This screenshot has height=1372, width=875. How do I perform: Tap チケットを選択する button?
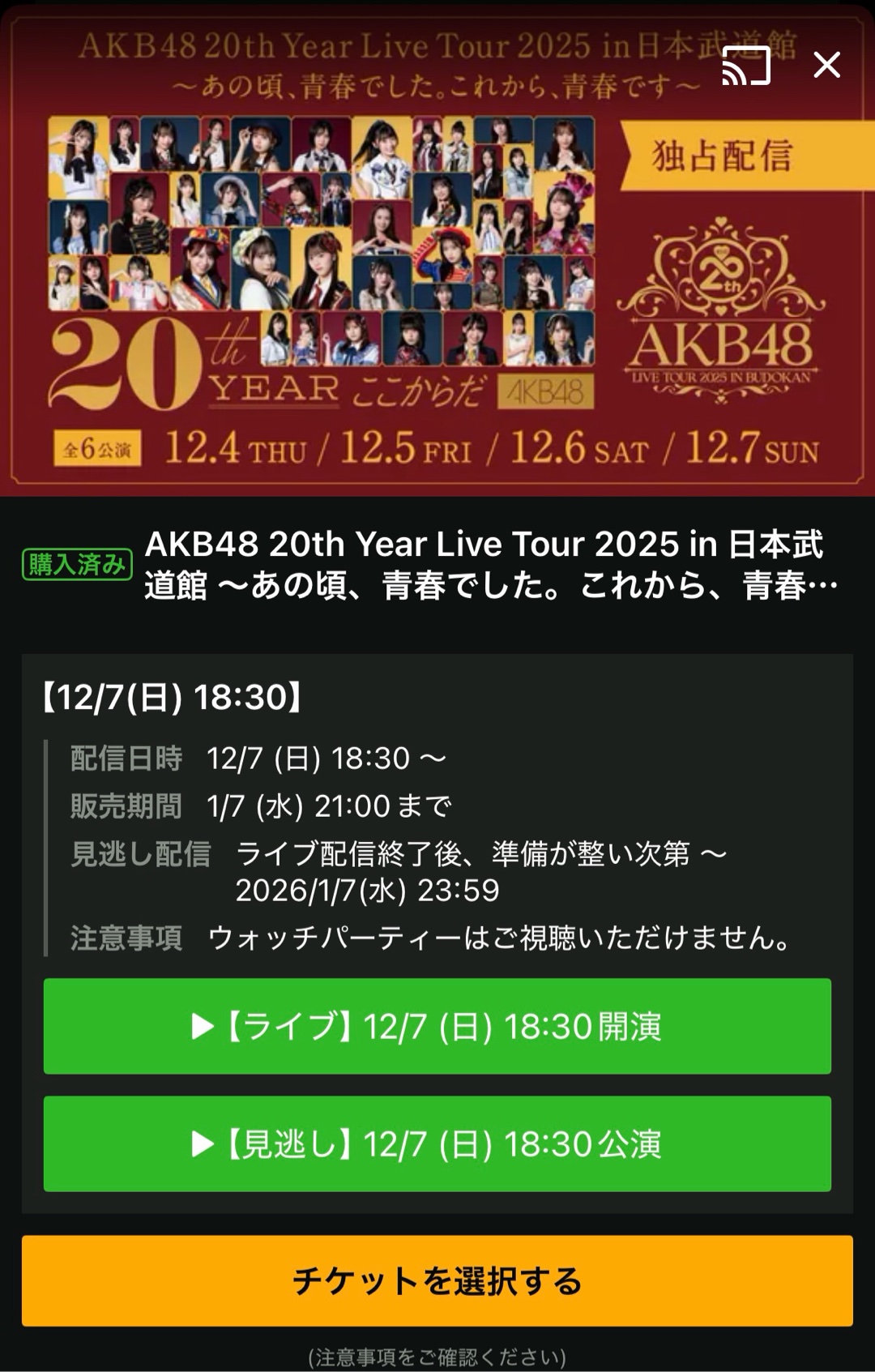[437, 1281]
